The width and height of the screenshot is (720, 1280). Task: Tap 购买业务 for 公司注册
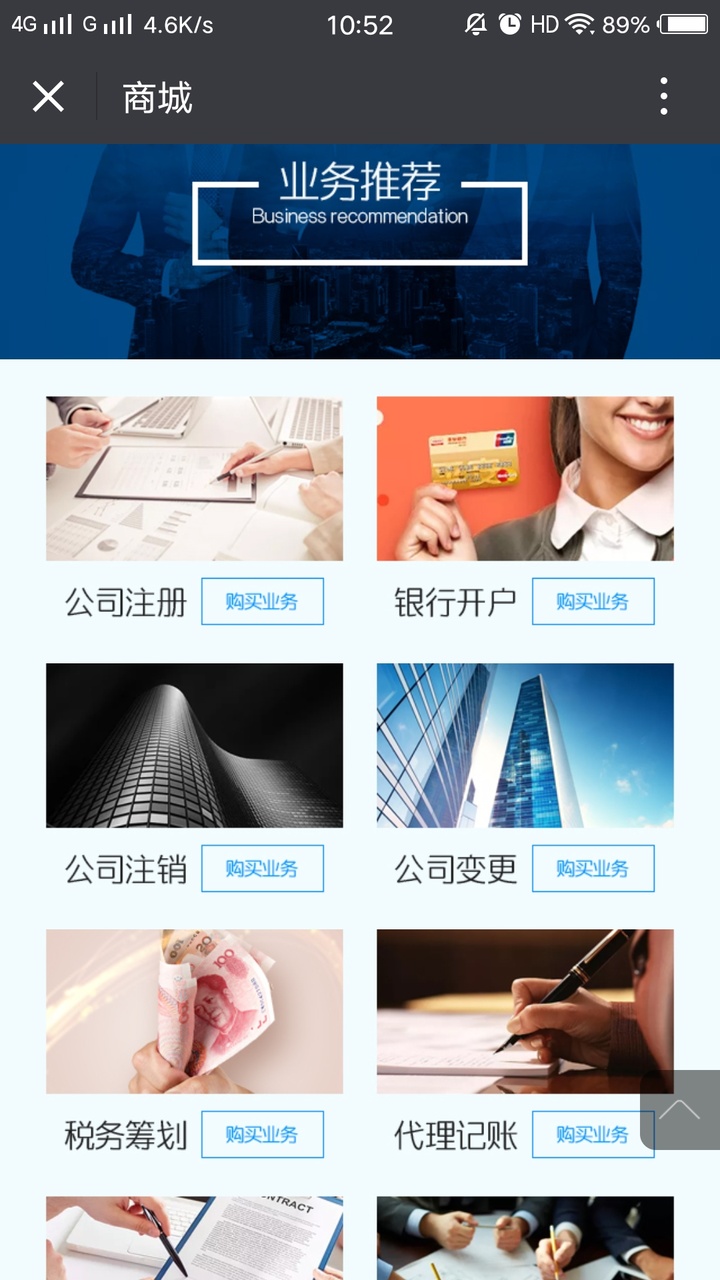262,602
